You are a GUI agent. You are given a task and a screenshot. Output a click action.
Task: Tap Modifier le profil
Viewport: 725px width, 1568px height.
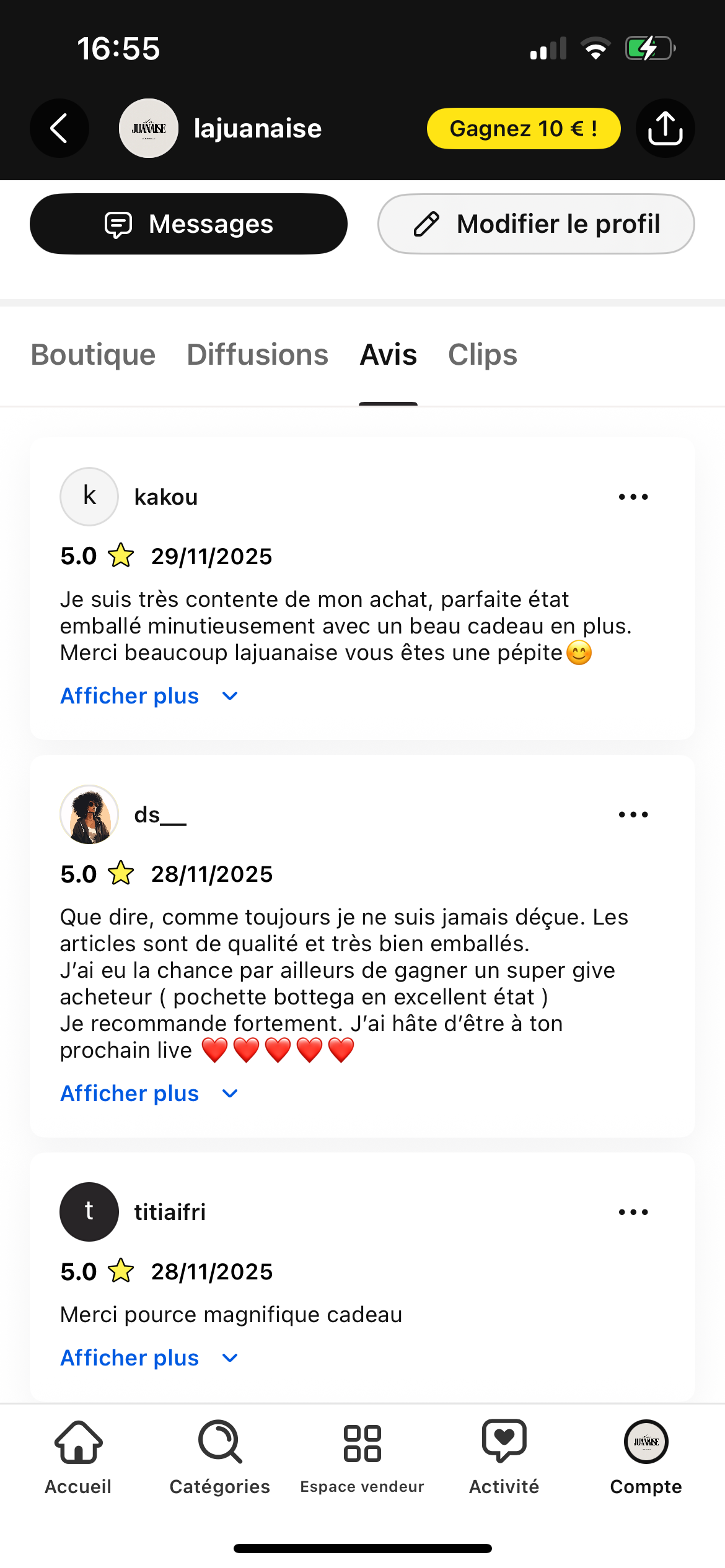(536, 224)
